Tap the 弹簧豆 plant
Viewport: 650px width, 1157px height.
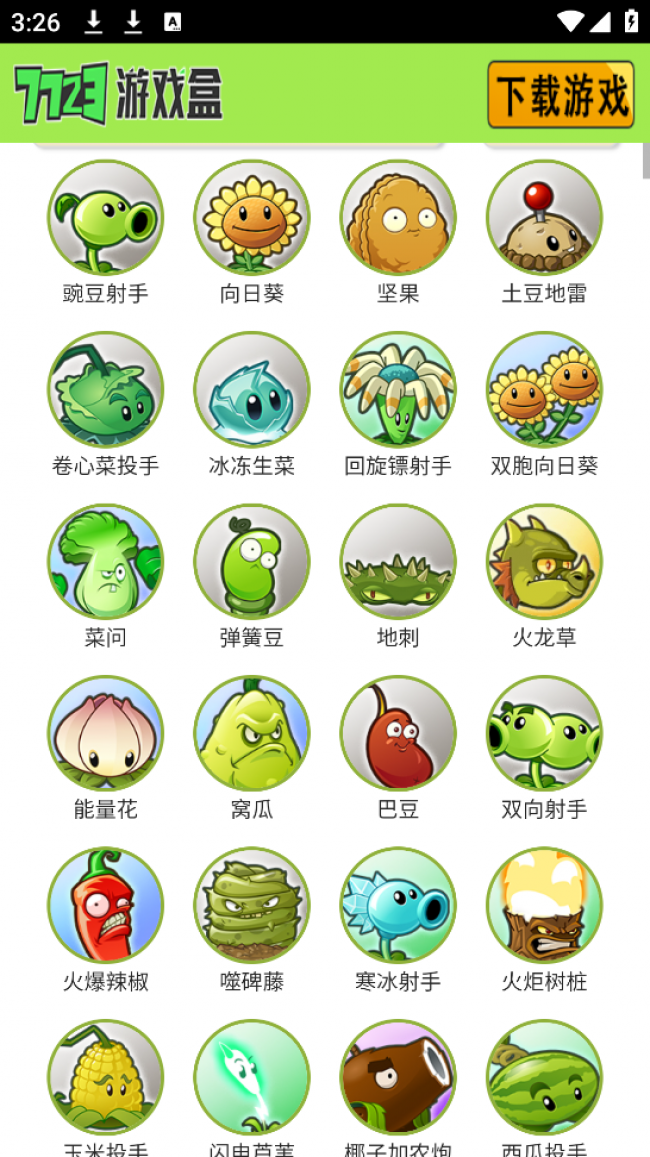coord(252,562)
